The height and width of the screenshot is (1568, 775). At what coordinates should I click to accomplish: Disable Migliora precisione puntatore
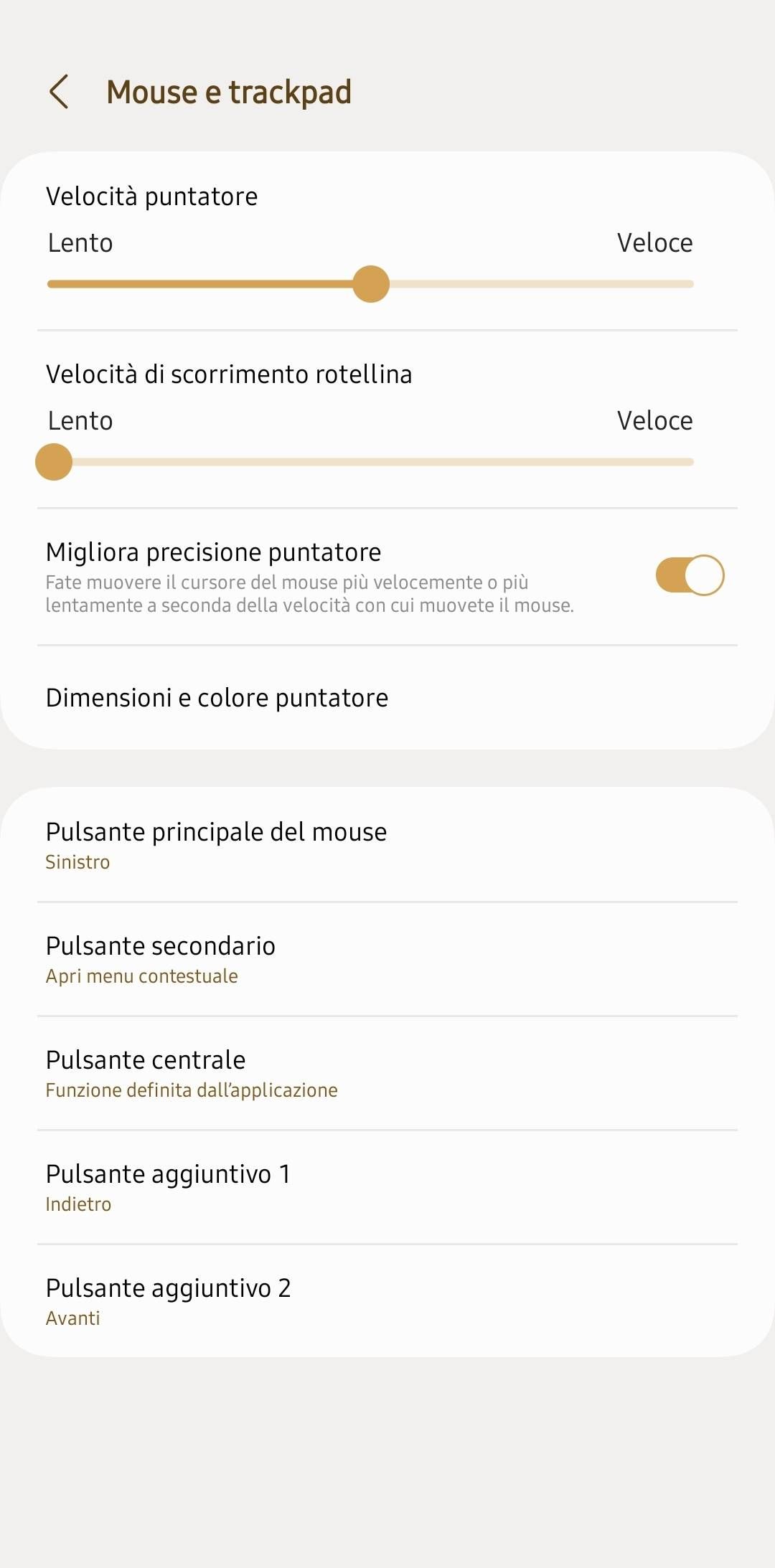(x=689, y=575)
